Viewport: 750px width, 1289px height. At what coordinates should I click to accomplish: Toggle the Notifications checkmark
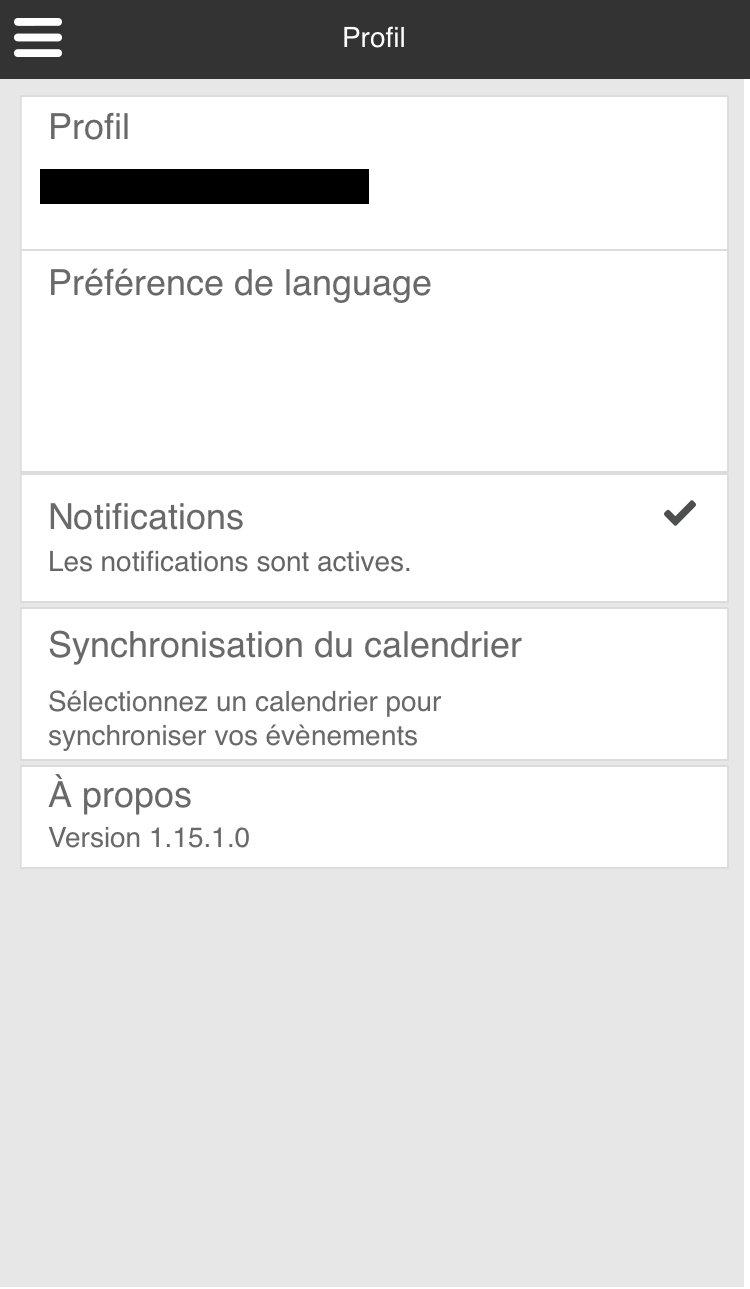coord(679,514)
